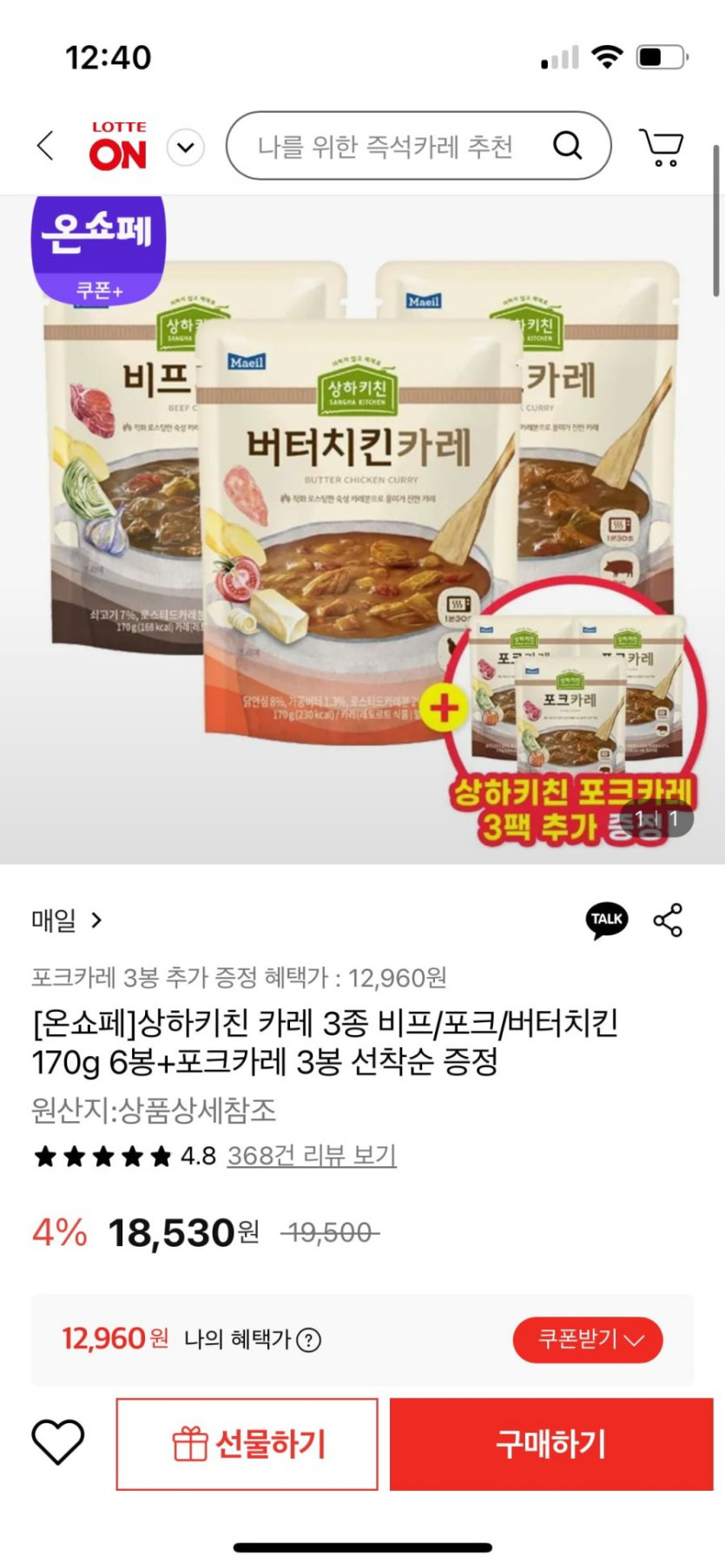Share this product
Screen dimensions: 725x1568
pos(668,920)
